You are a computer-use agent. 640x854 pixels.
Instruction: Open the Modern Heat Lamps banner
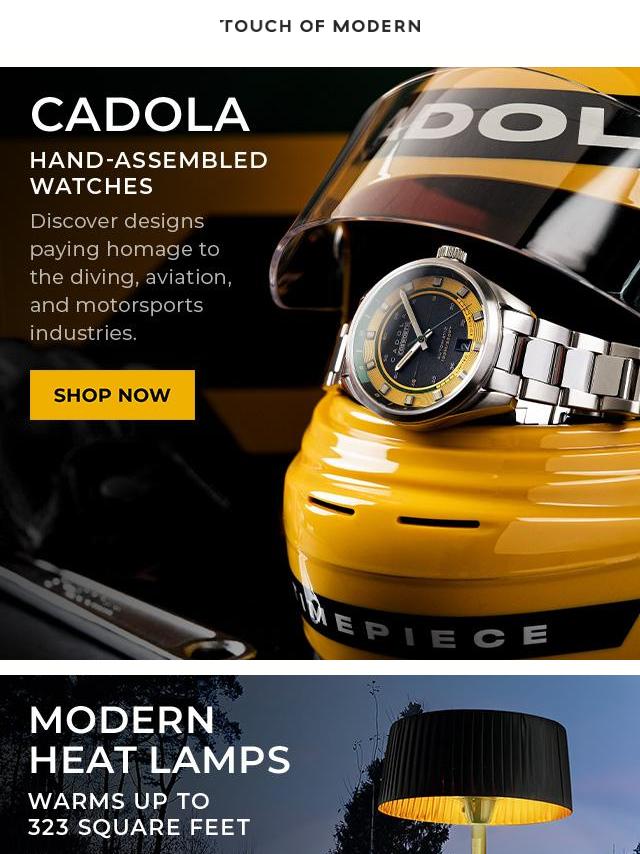click(320, 765)
